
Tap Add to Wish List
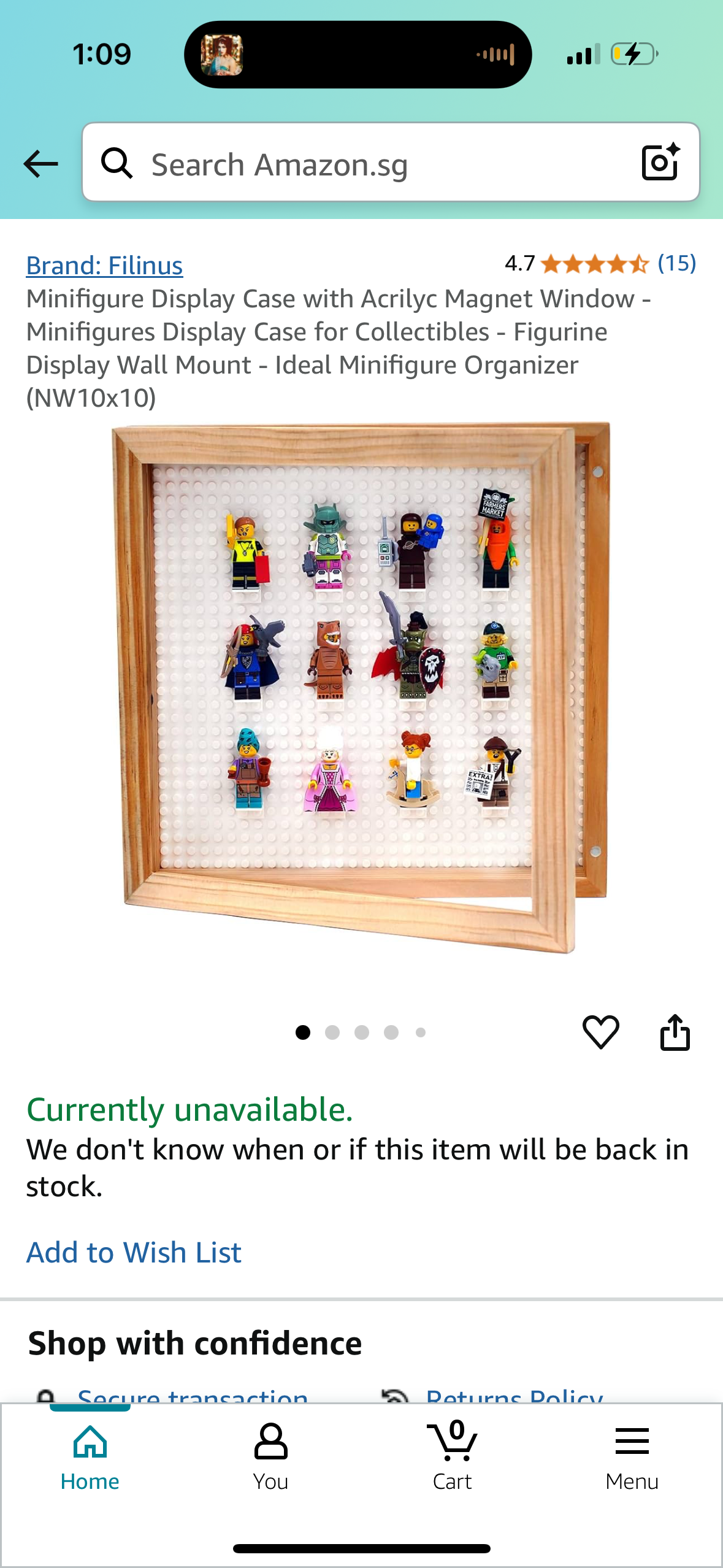[x=134, y=1253]
